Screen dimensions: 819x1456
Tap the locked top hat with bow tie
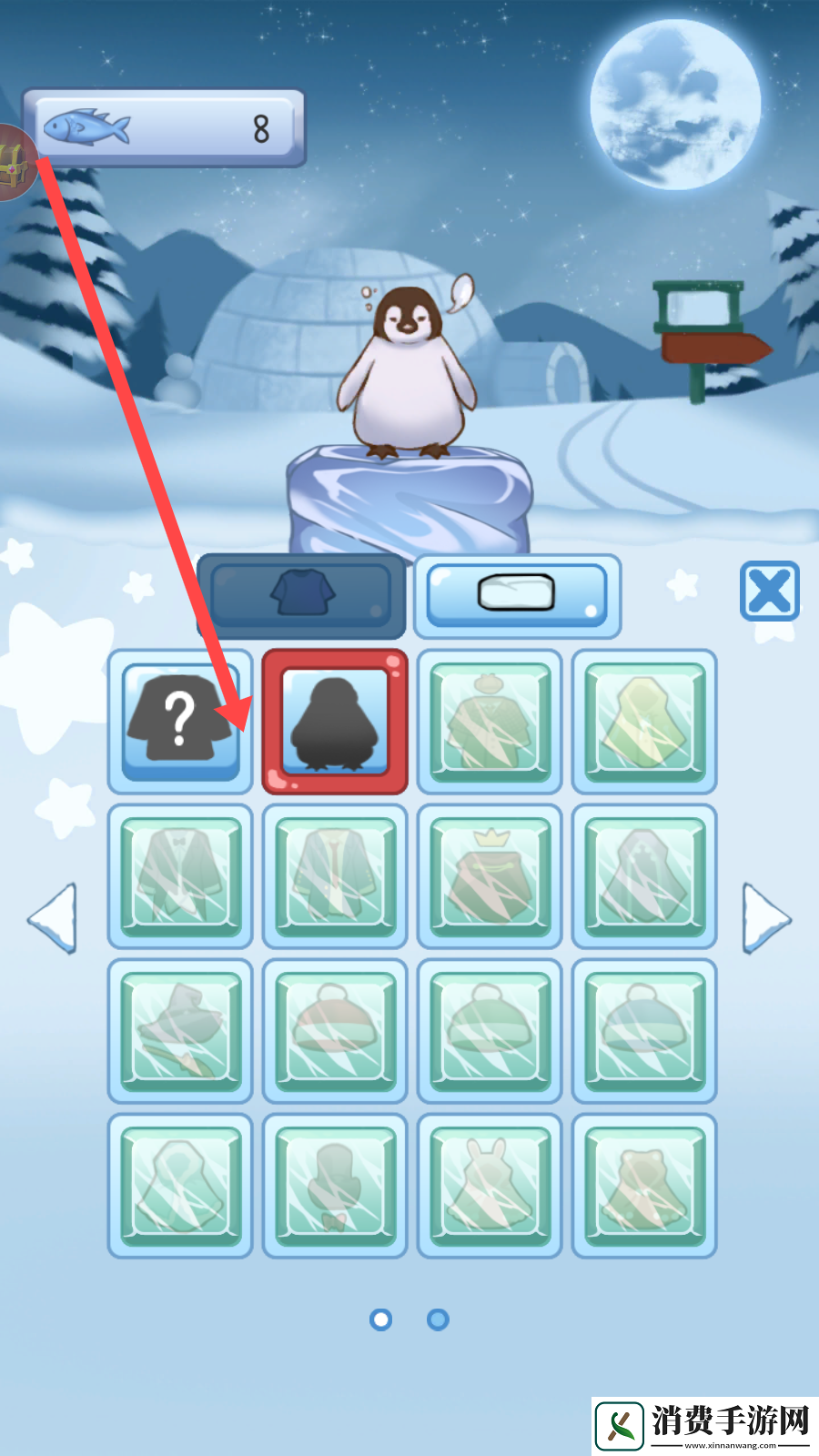[x=335, y=1185]
